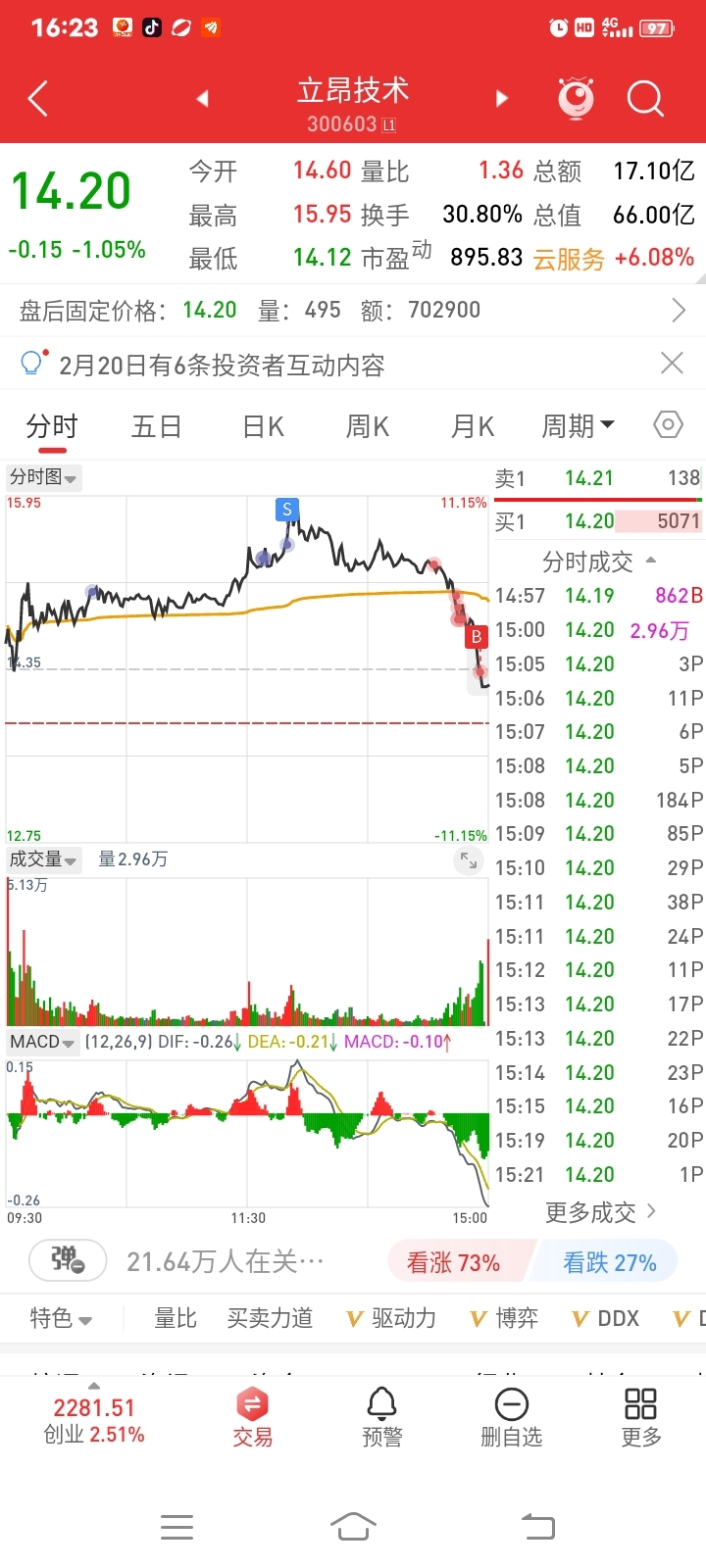Screen dimensions: 706x1568
Task: Dismiss the investor interaction notice
Action: point(672,364)
